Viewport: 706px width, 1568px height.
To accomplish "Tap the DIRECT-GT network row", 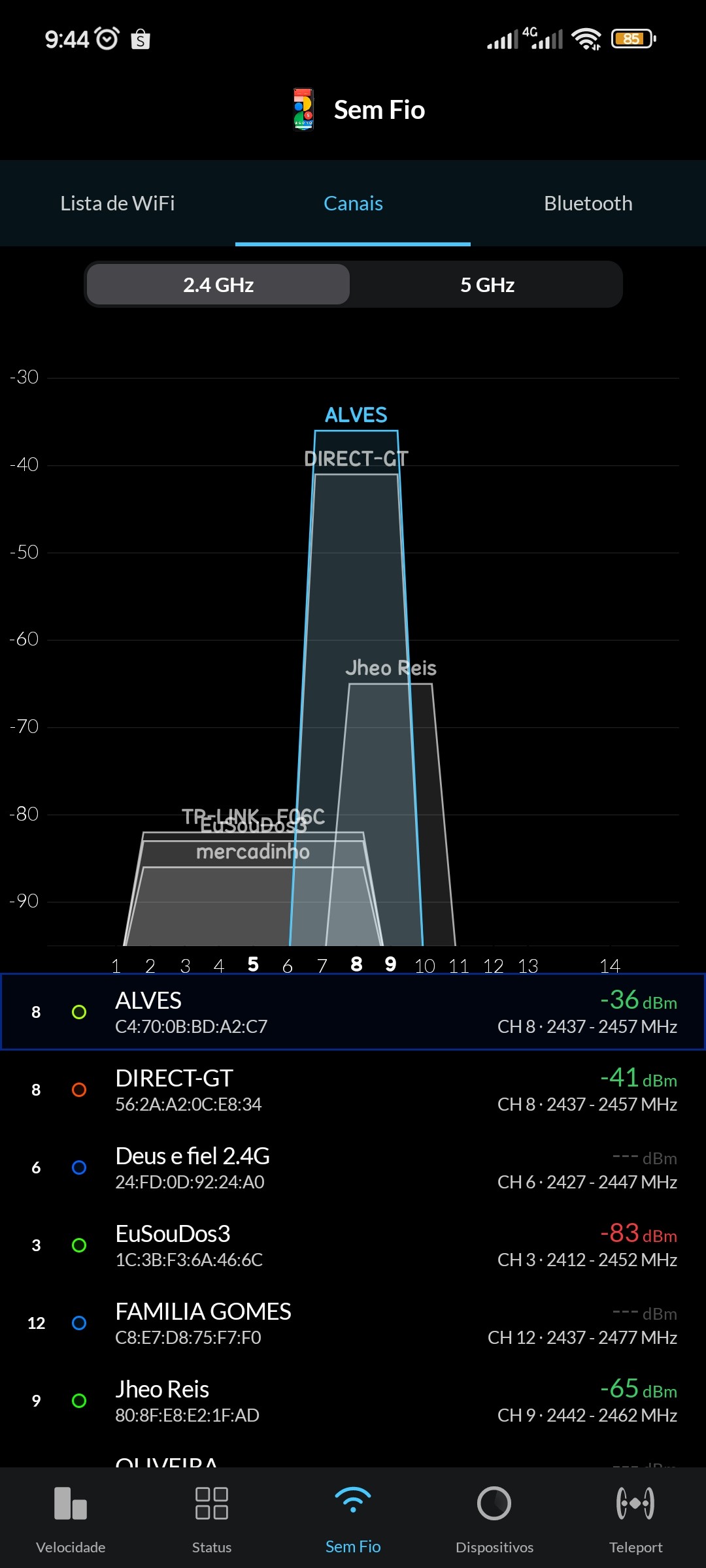I will [x=353, y=1090].
